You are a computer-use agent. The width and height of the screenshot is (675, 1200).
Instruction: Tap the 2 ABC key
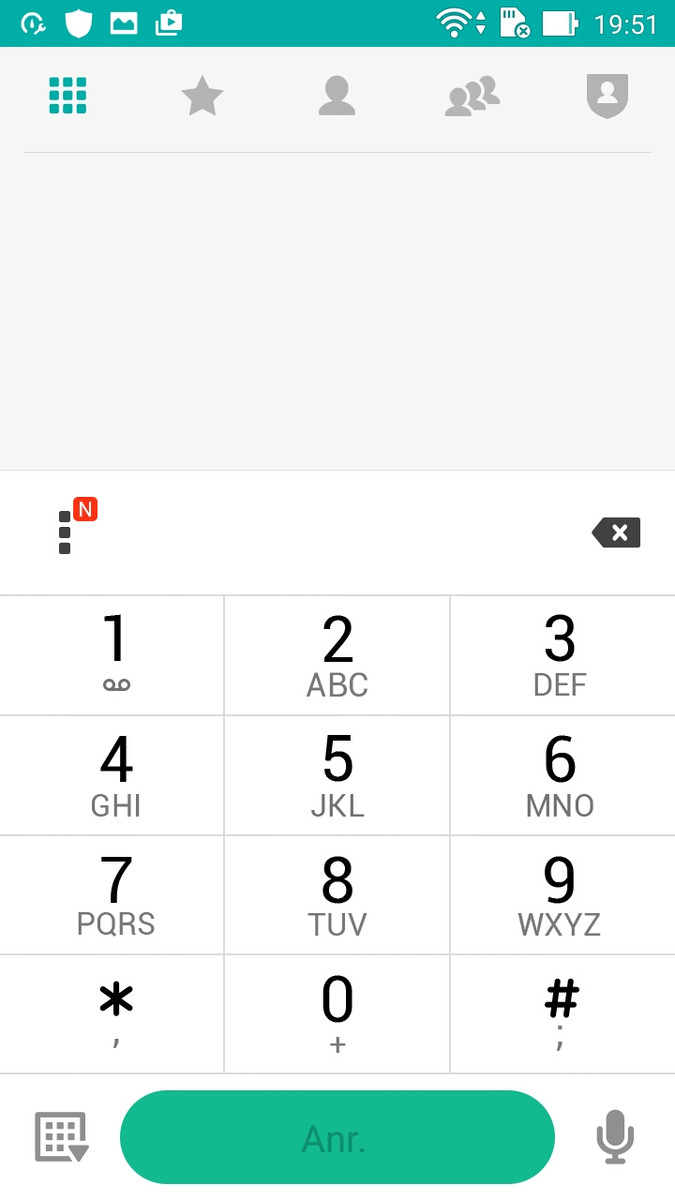[x=337, y=655]
